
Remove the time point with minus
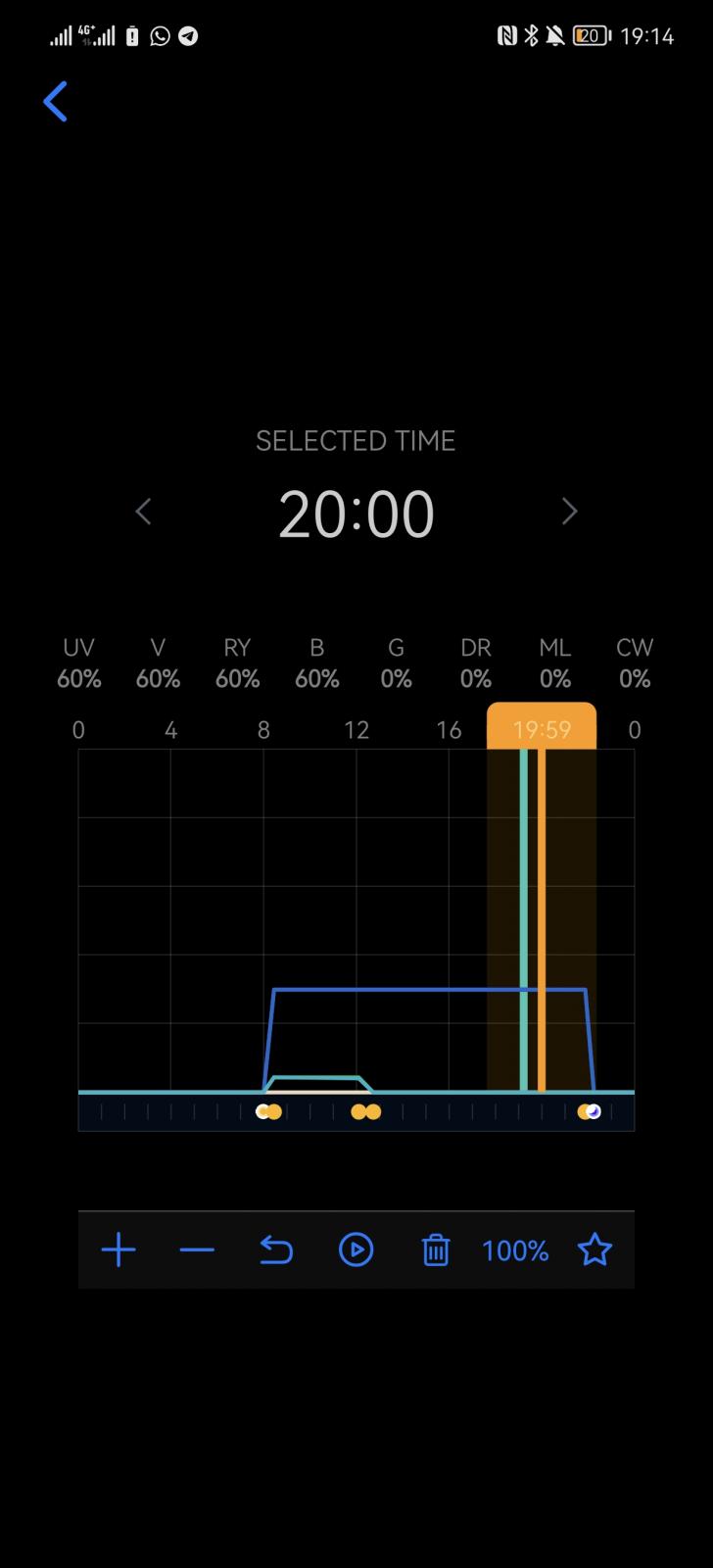[197, 1250]
